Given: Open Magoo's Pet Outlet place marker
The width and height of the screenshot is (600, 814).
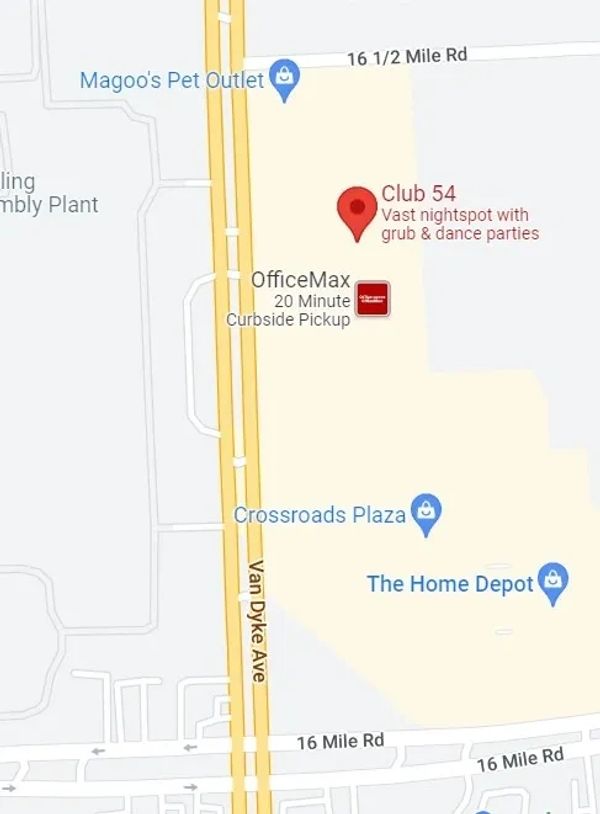Looking at the screenshot, I should tap(285, 79).
